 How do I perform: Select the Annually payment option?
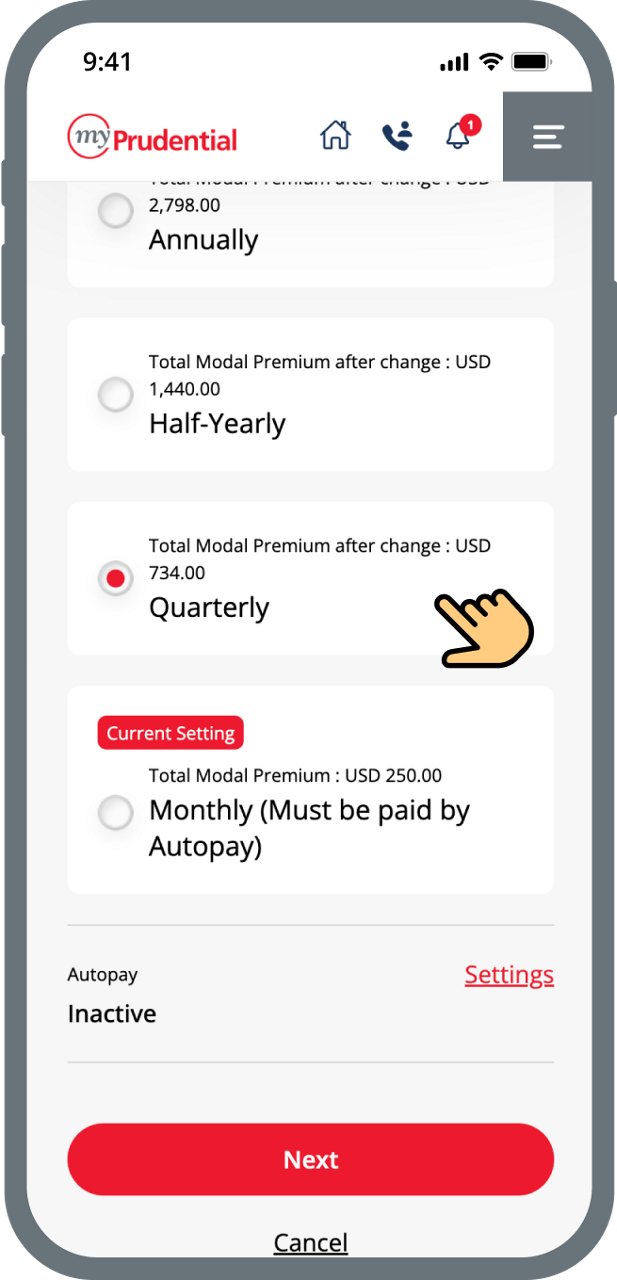pyautogui.click(x=116, y=211)
